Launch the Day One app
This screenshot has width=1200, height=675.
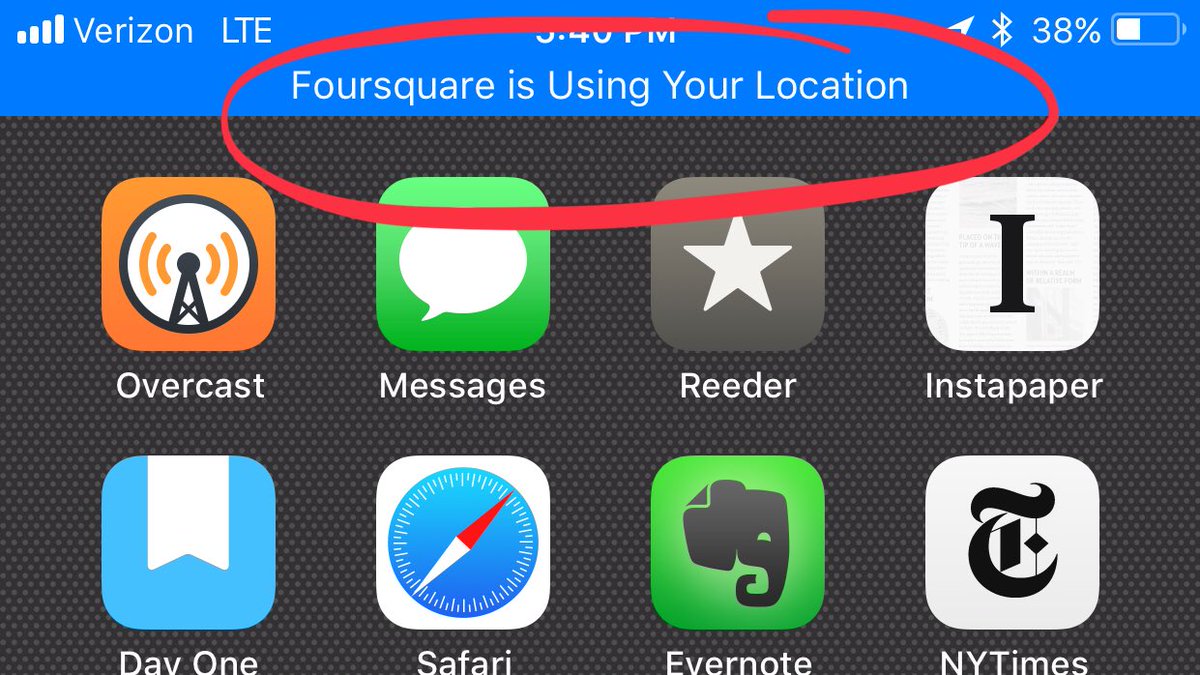(188, 542)
